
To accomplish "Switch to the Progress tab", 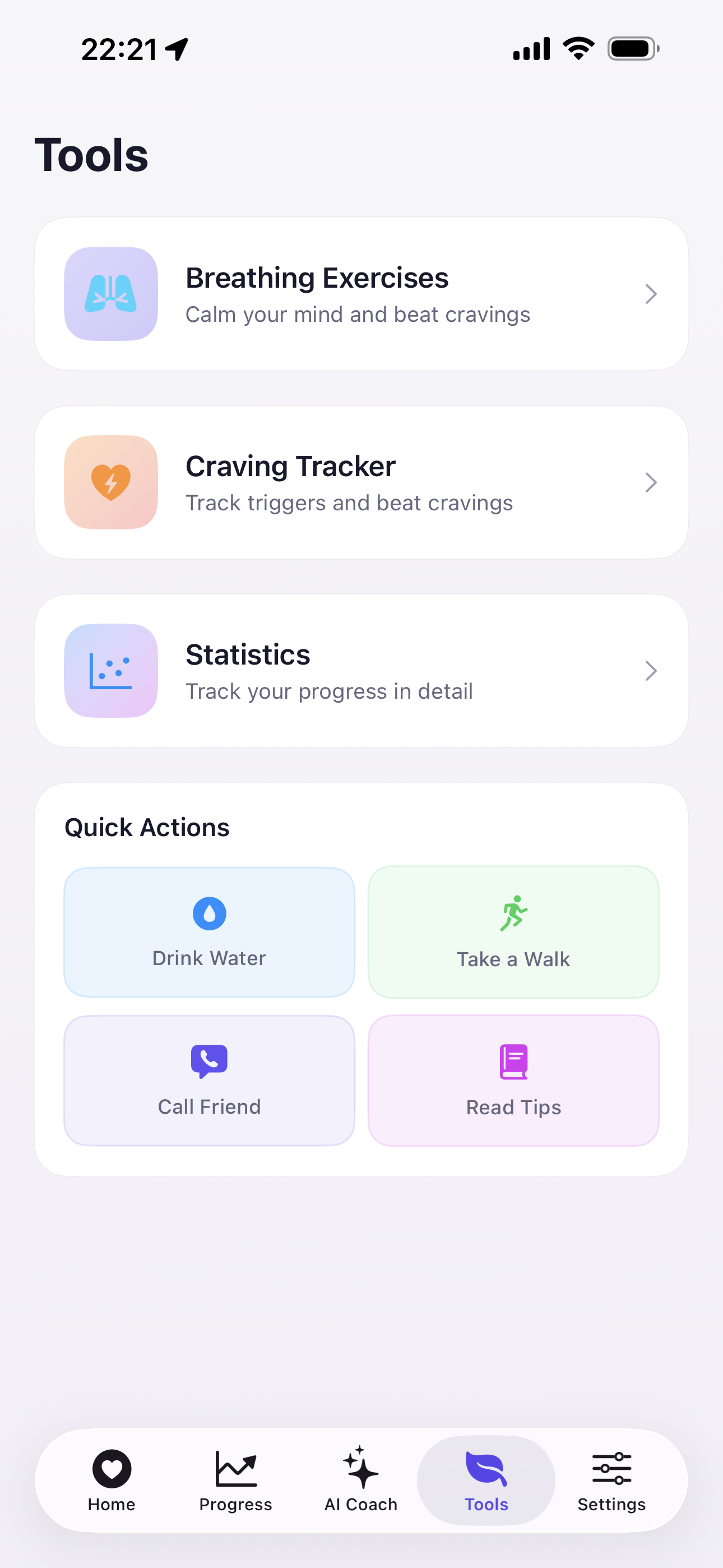I will 235,1481.
